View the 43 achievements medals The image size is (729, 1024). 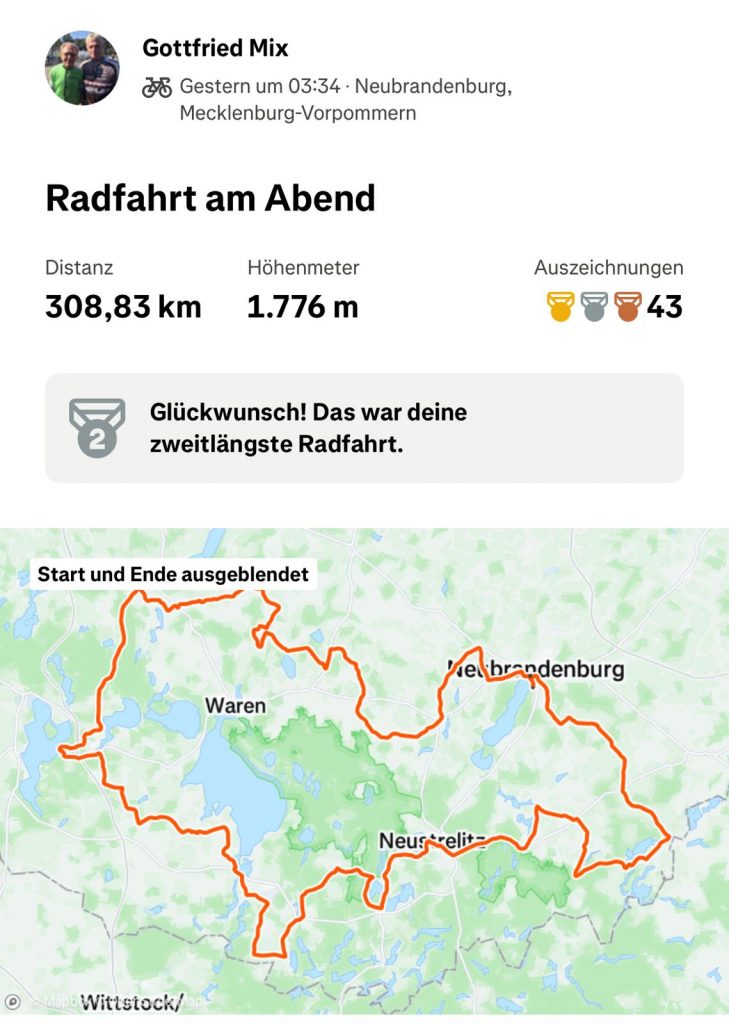(613, 306)
